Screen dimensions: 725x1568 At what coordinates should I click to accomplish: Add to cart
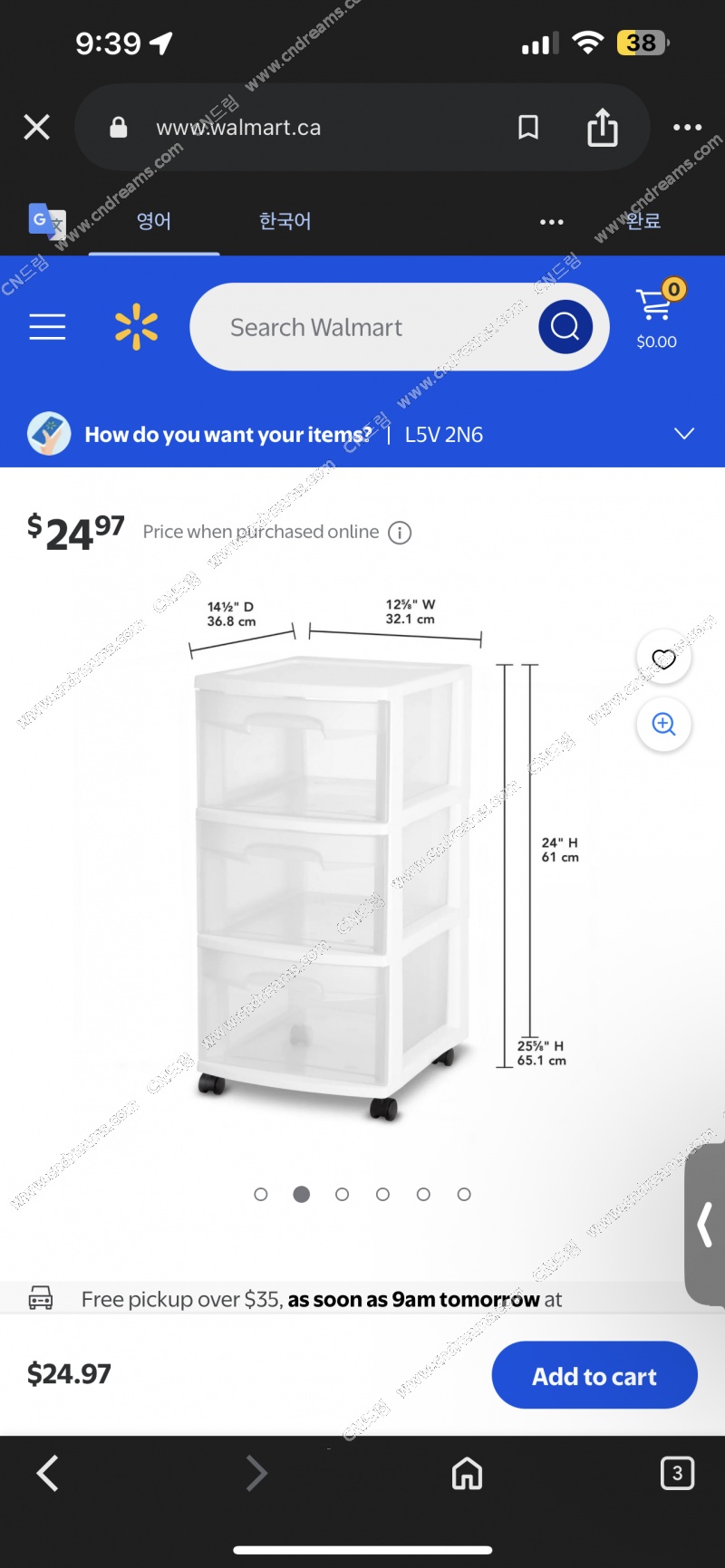(x=594, y=1376)
